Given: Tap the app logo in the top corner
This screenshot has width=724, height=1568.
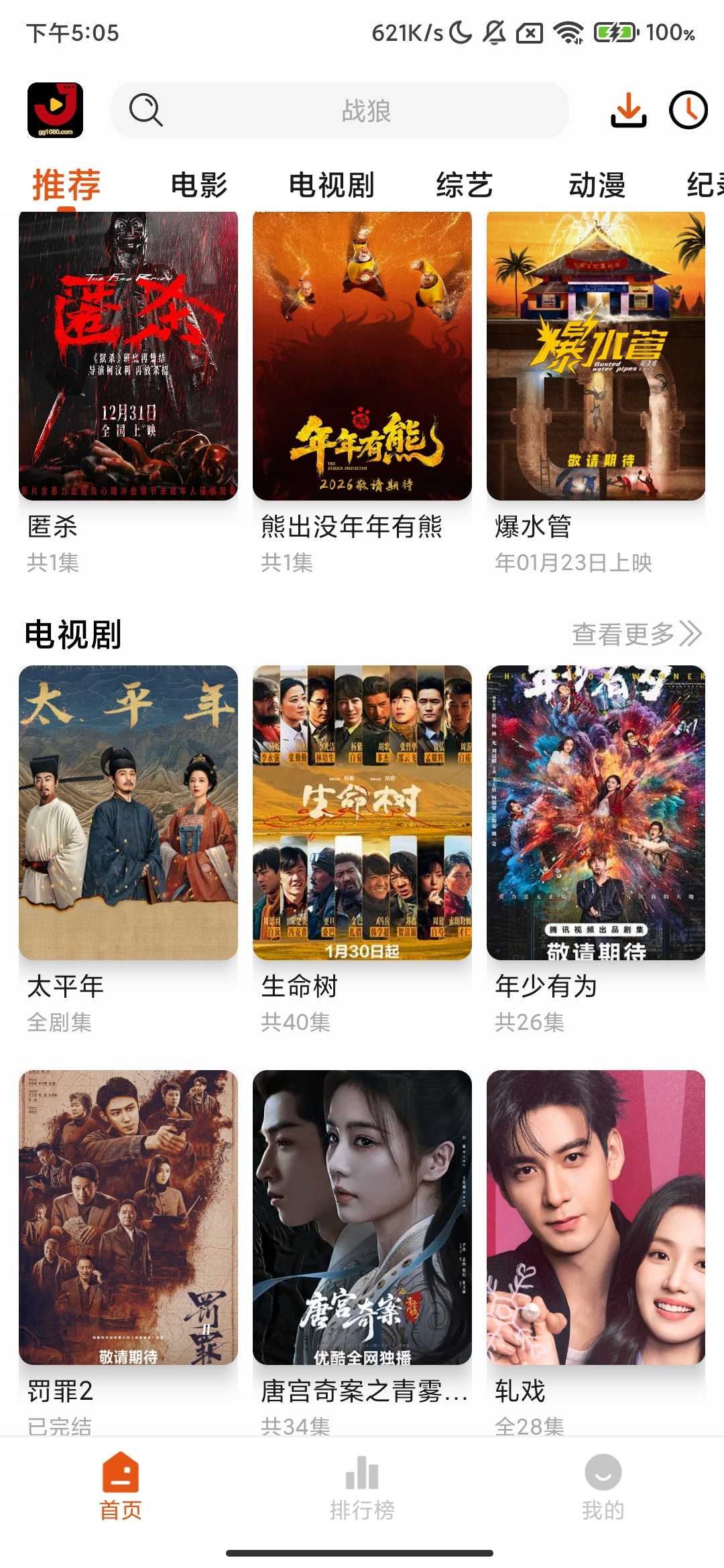Looking at the screenshot, I should [56, 111].
